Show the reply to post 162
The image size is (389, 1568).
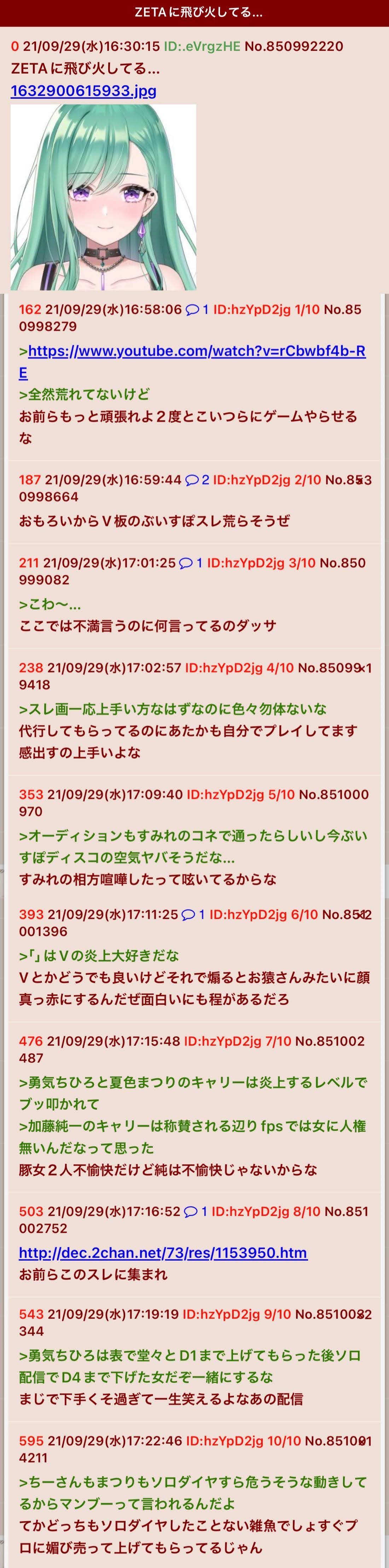click(x=197, y=309)
